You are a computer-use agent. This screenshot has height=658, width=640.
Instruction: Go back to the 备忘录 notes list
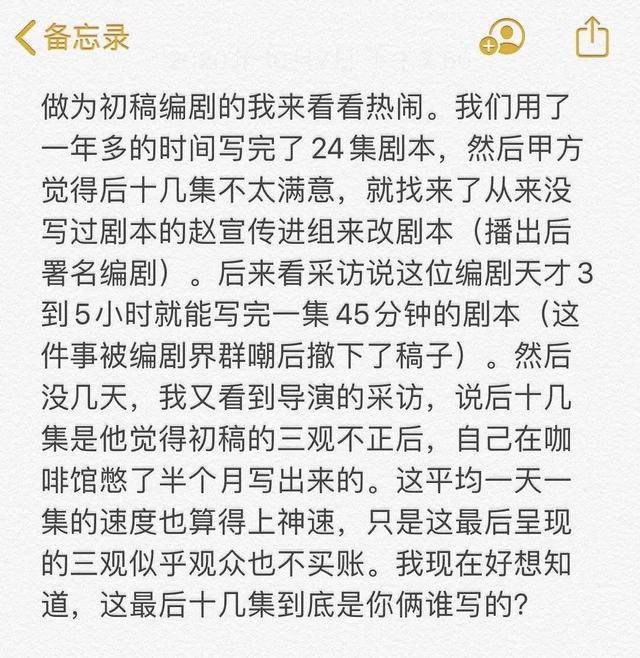(x=72, y=37)
